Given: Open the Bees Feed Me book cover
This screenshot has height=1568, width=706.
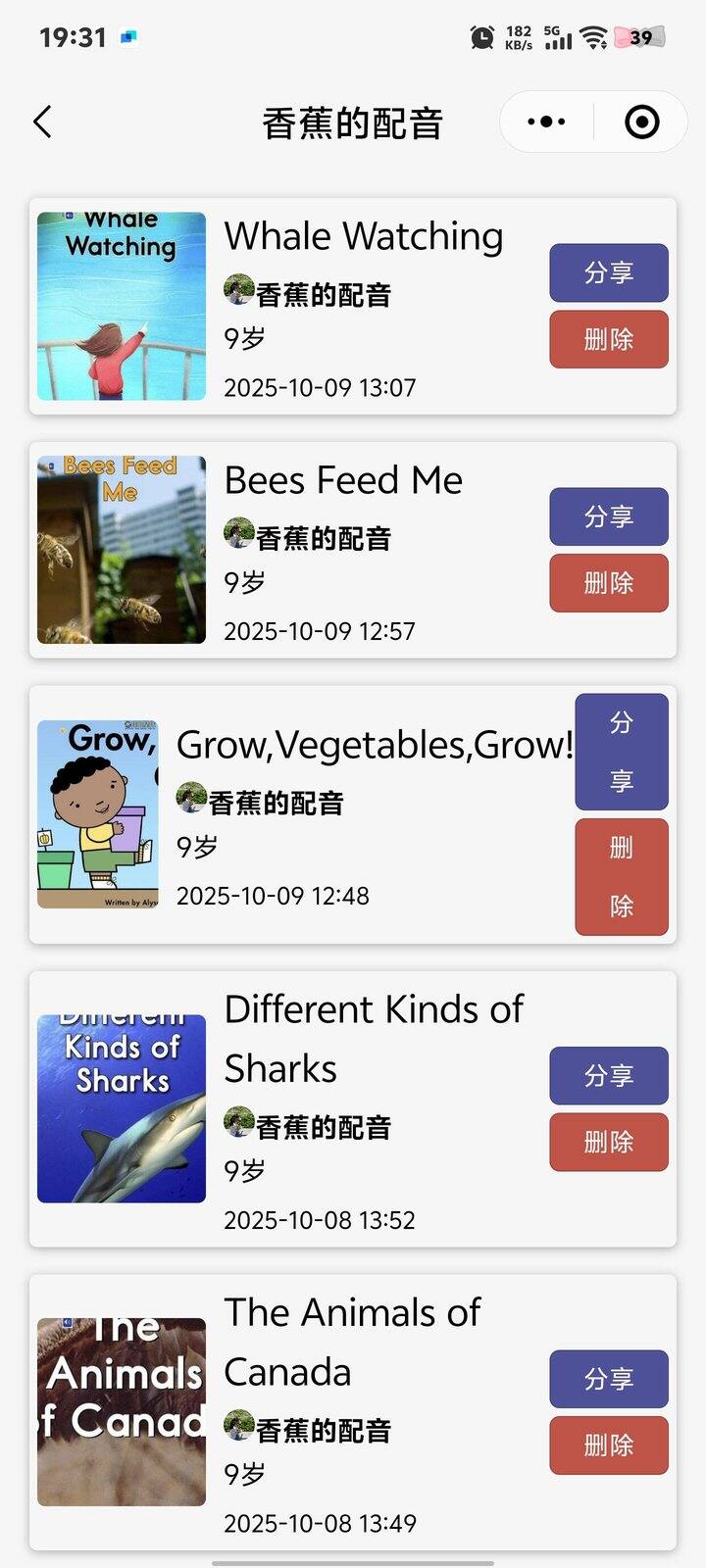Looking at the screenshot, I should (122, 550).
